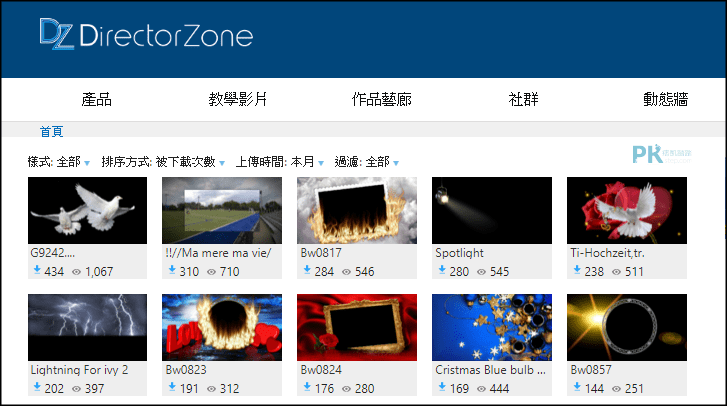Follow the 首頁 breadcrumb link
The width and height of the screenshot is (727, 406).
[51, 131]
